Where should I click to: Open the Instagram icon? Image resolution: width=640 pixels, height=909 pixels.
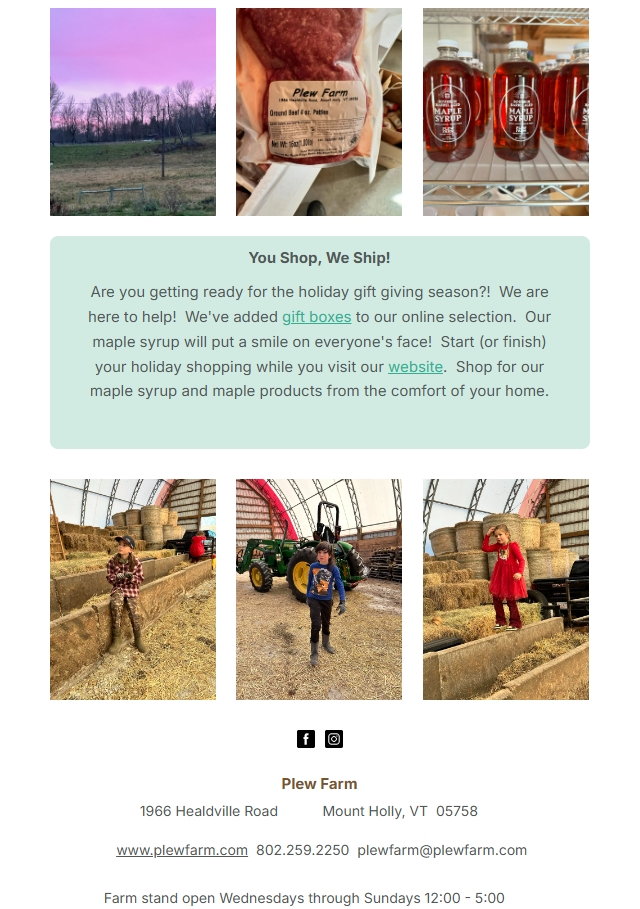click(x=334, y=739)
